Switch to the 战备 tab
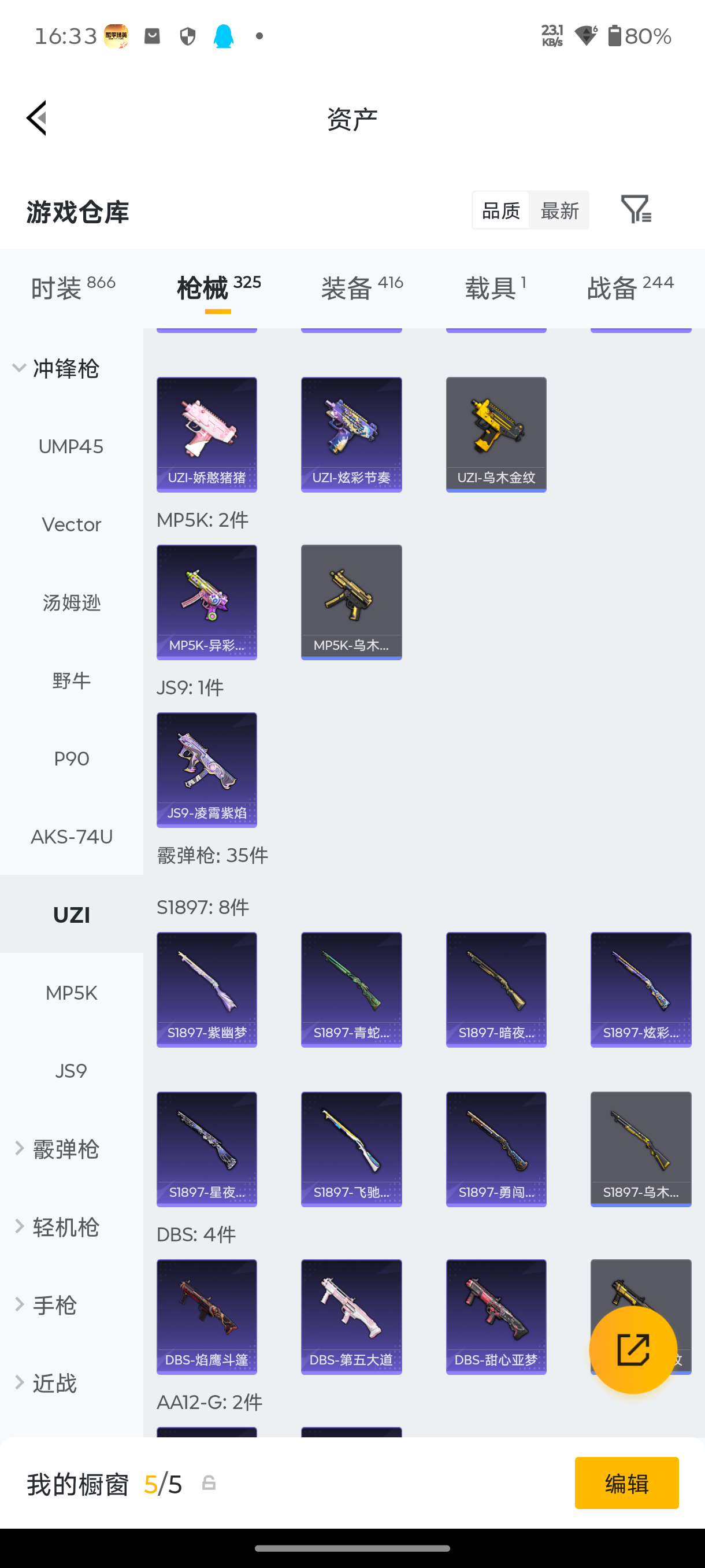This screenshot has height=1568, width=705. [x=629, y=287]
